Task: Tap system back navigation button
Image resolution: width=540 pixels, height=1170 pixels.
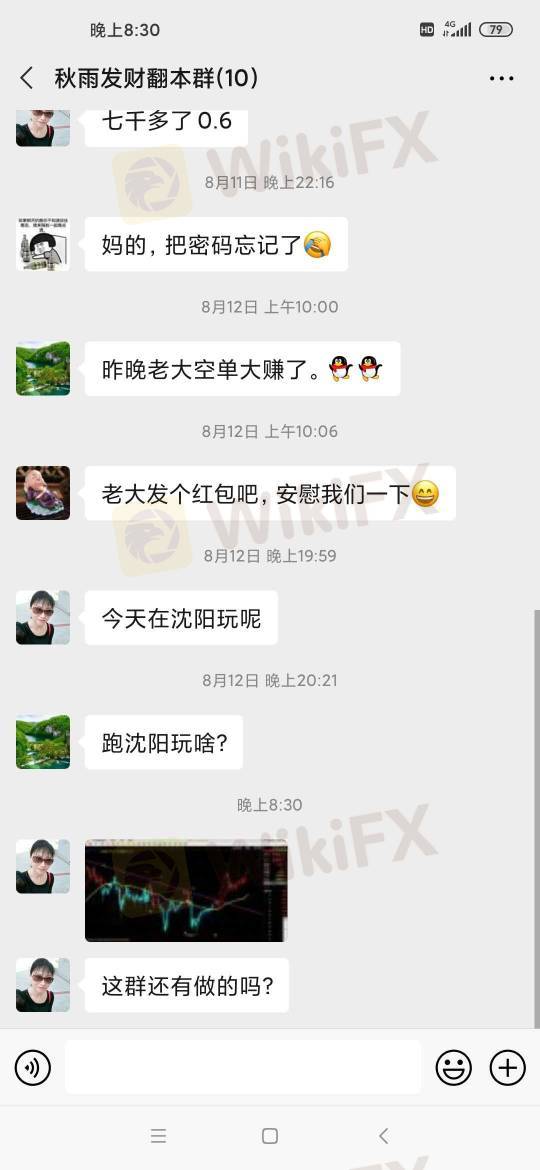Action: 383,1136
